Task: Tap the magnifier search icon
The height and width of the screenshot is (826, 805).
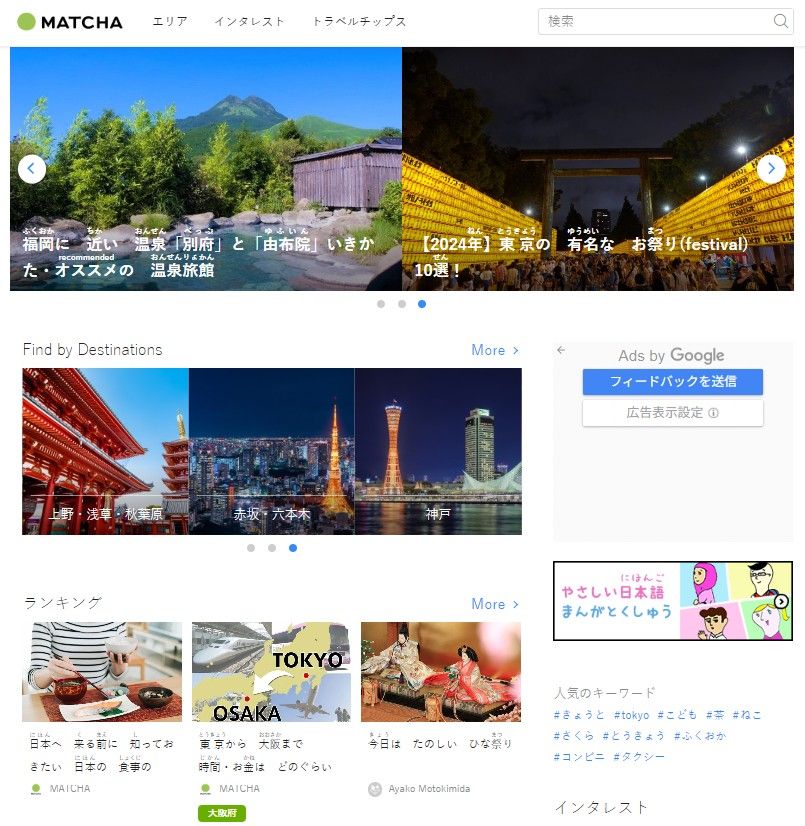Action: 781,21
